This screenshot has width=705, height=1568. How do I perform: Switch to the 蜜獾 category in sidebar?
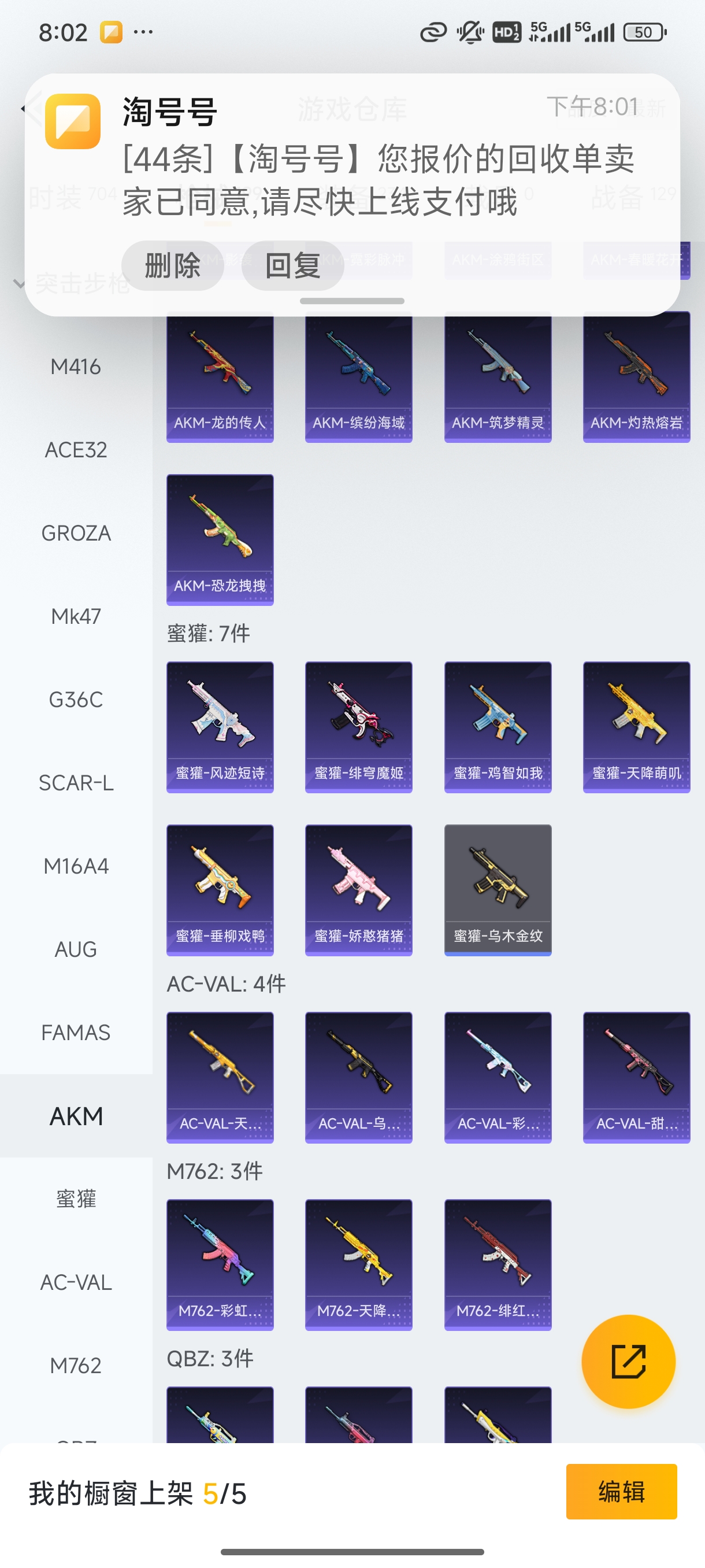[x=76, y=1199]
